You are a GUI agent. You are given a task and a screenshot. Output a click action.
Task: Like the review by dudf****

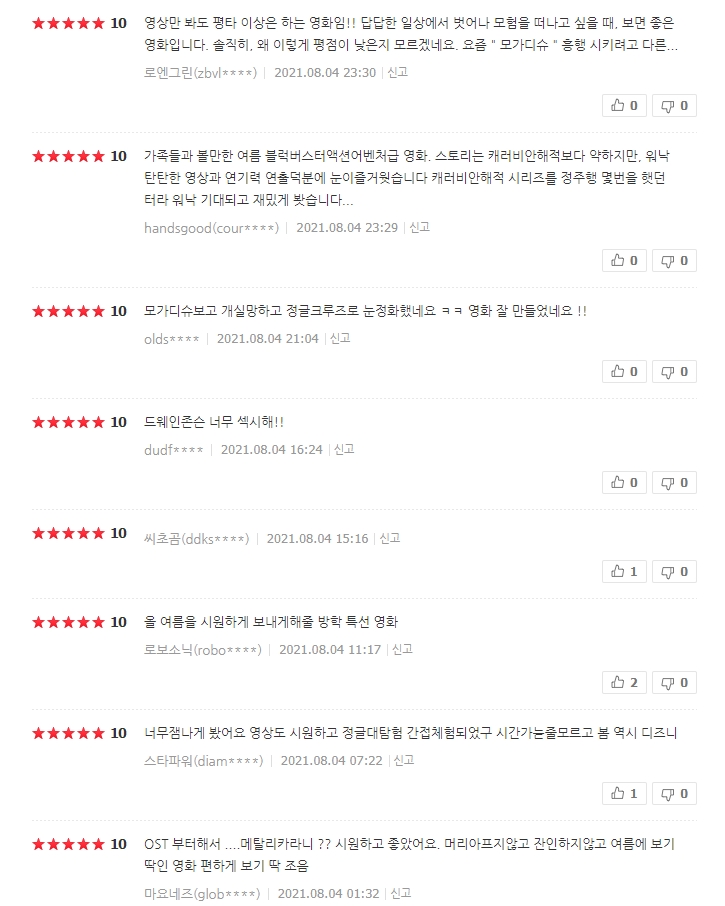point(625,482)
